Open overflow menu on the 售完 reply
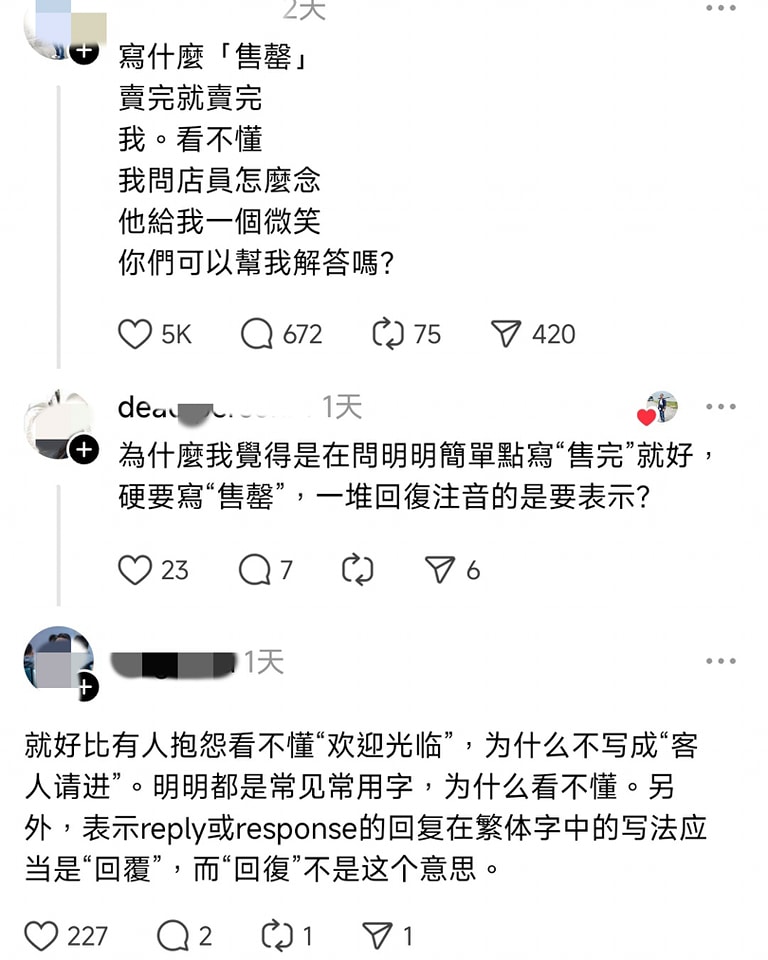This screenshot has width=768, height=960. [720, 407]
